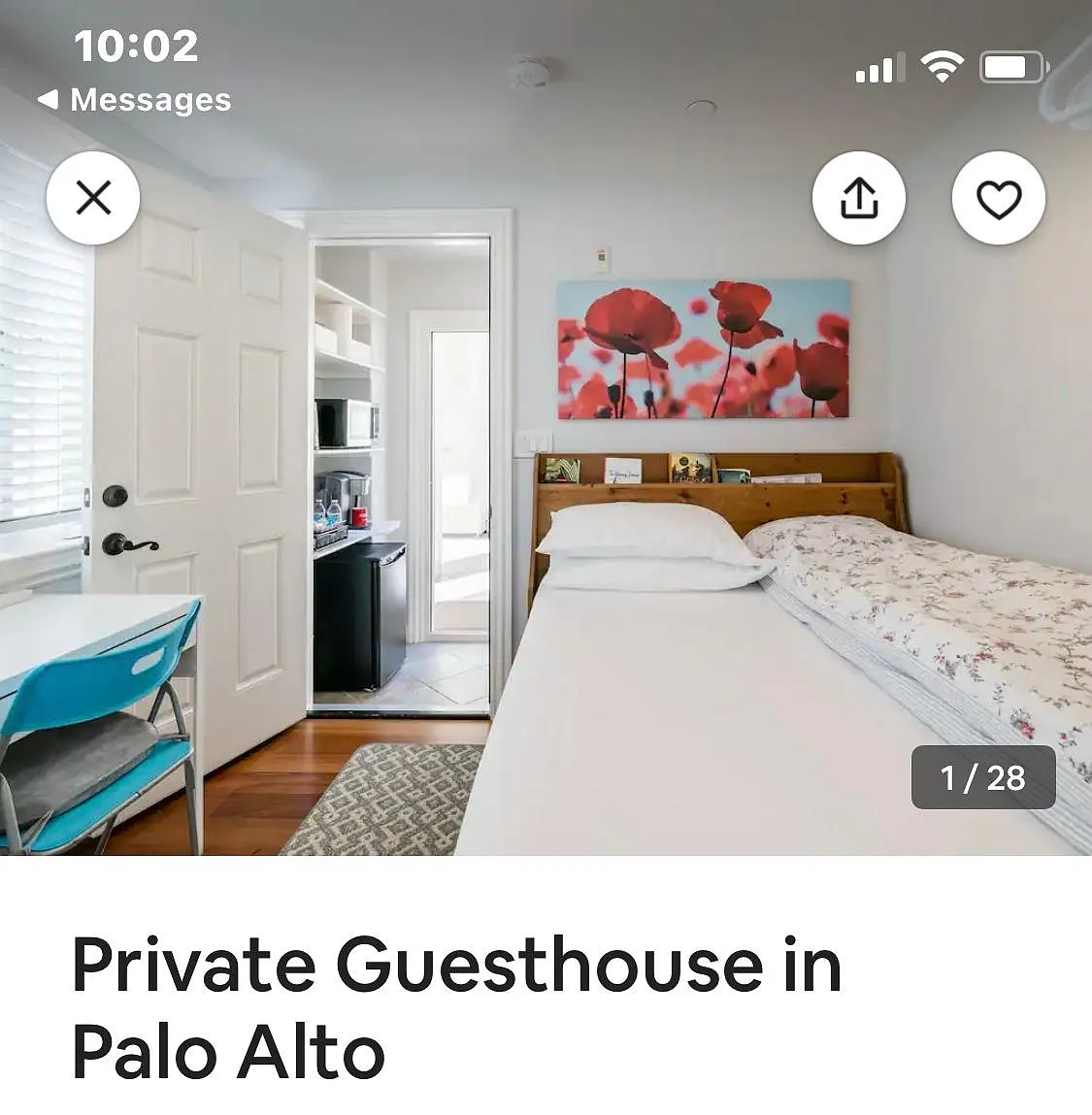Save listing with the heart icon

(999, 198)
